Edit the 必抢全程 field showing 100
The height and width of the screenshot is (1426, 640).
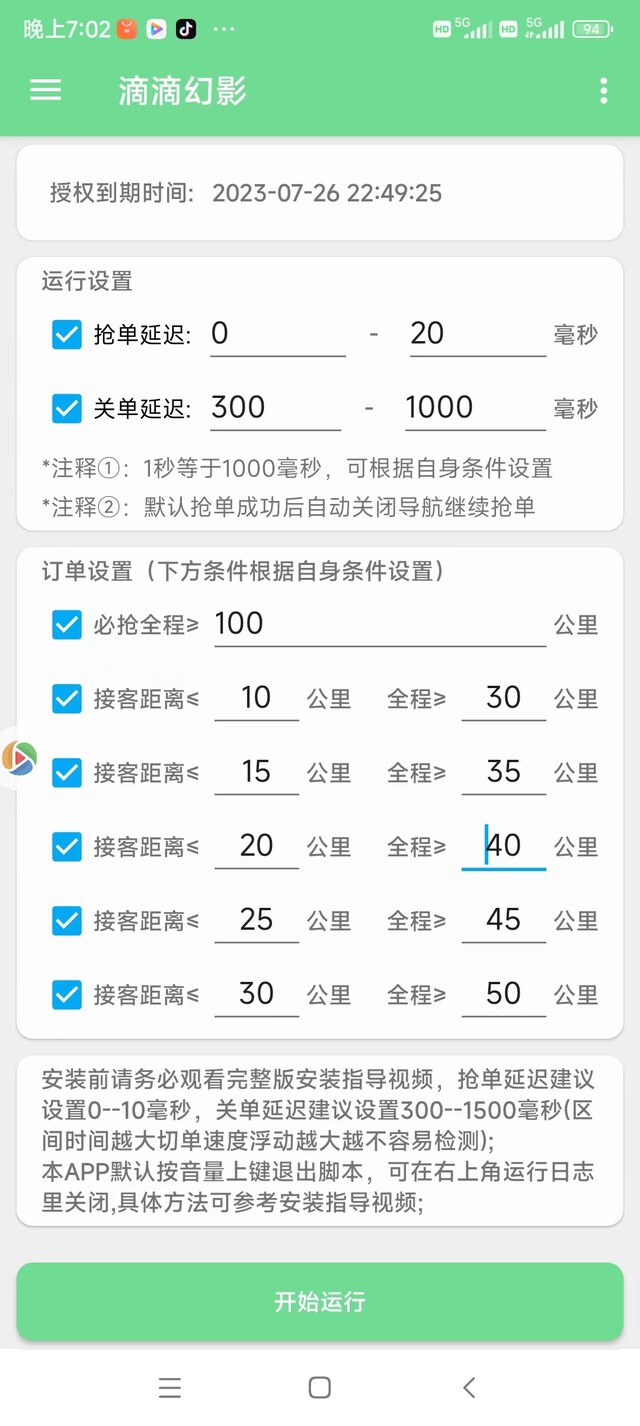pyautogui.click(x=380, y=625)
